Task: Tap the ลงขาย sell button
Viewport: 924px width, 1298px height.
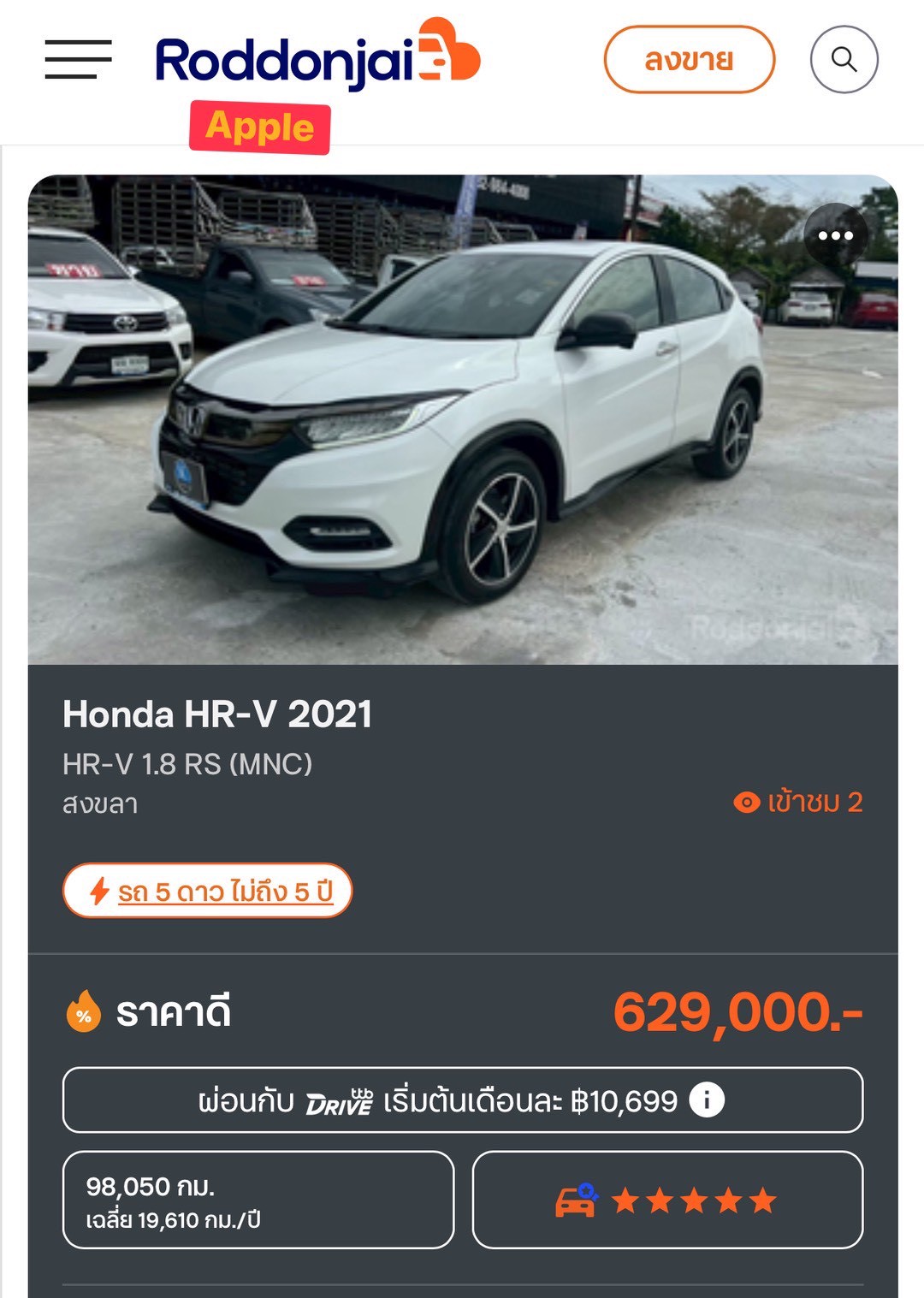Action: pyautogui.click(x=689, y=60)
